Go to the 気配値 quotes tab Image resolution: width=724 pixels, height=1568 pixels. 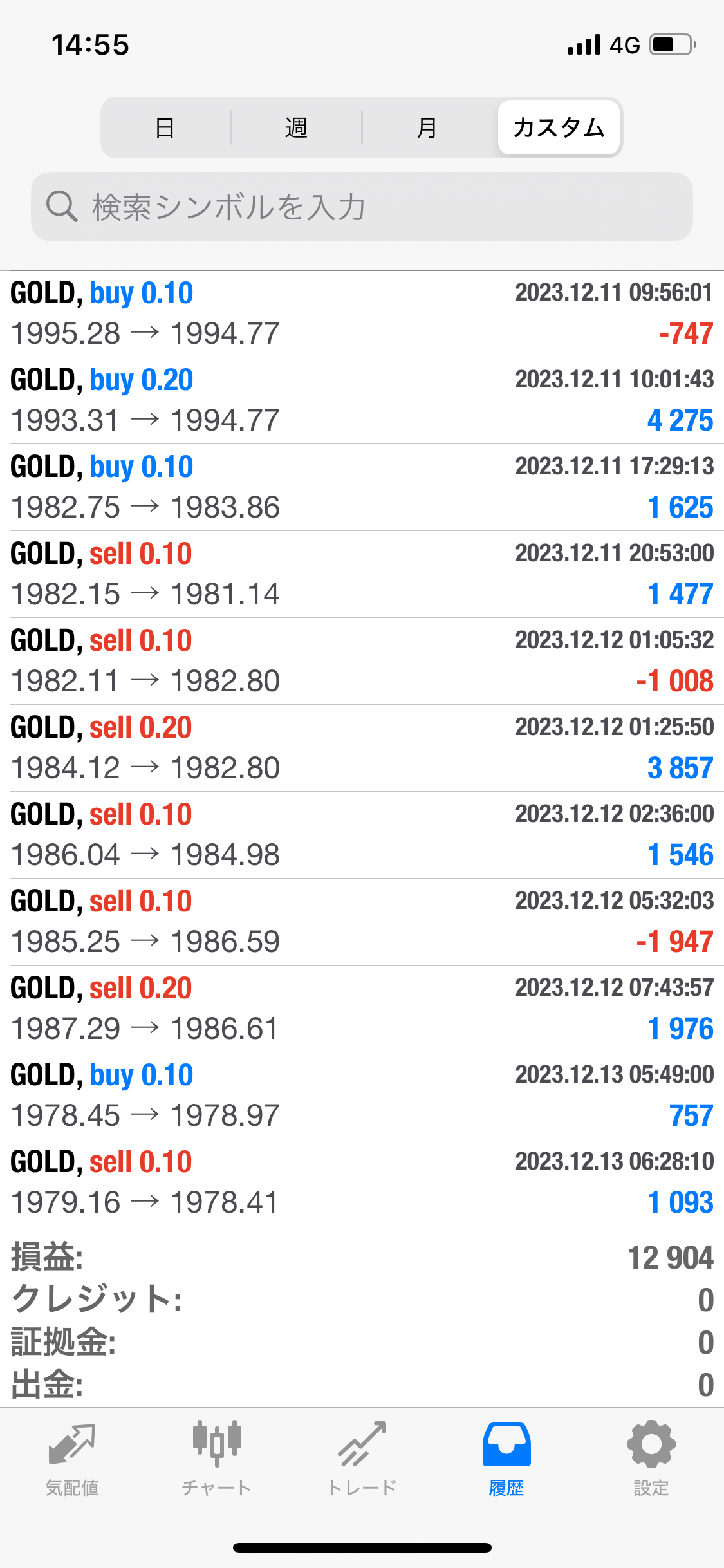click(x=72, y=1459)
